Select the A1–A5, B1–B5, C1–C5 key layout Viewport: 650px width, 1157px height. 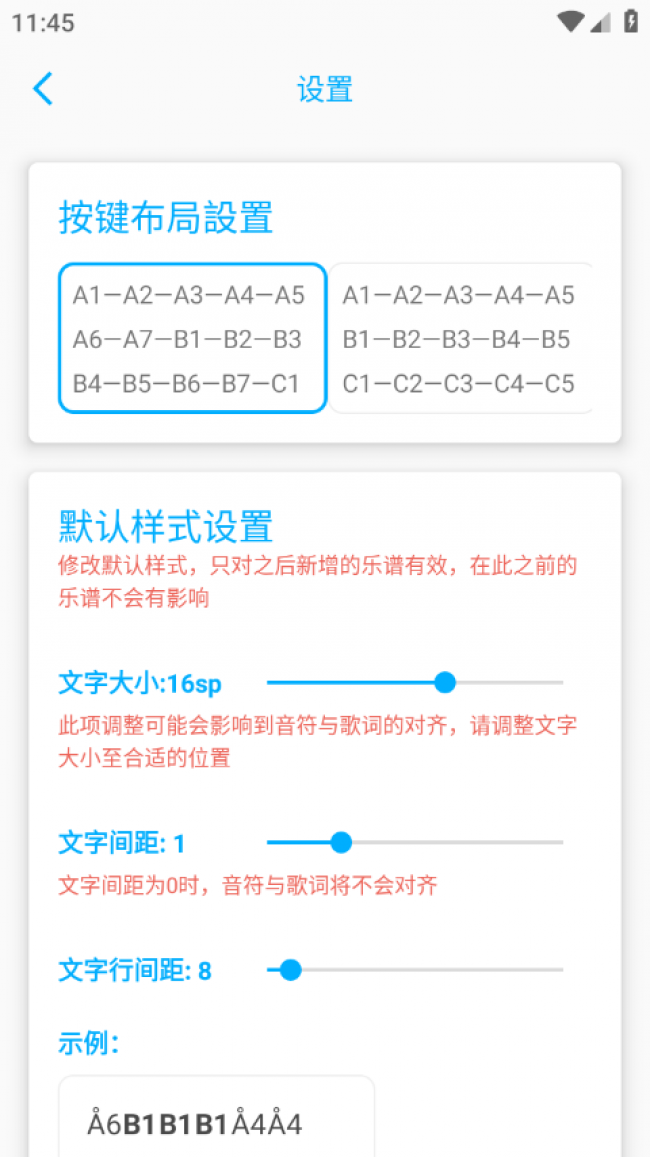point(460,338)
